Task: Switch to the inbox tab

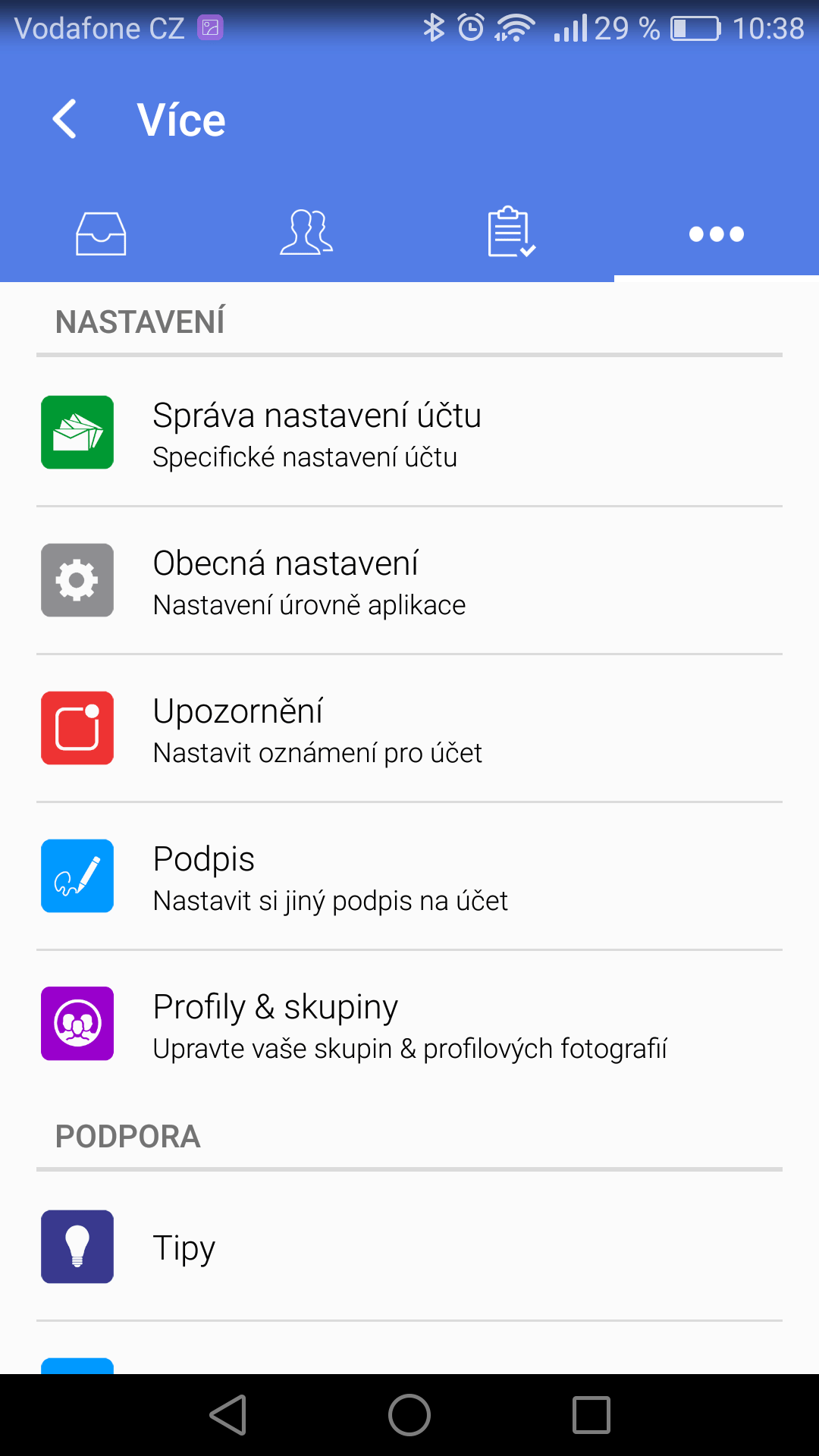Action: 102,234
